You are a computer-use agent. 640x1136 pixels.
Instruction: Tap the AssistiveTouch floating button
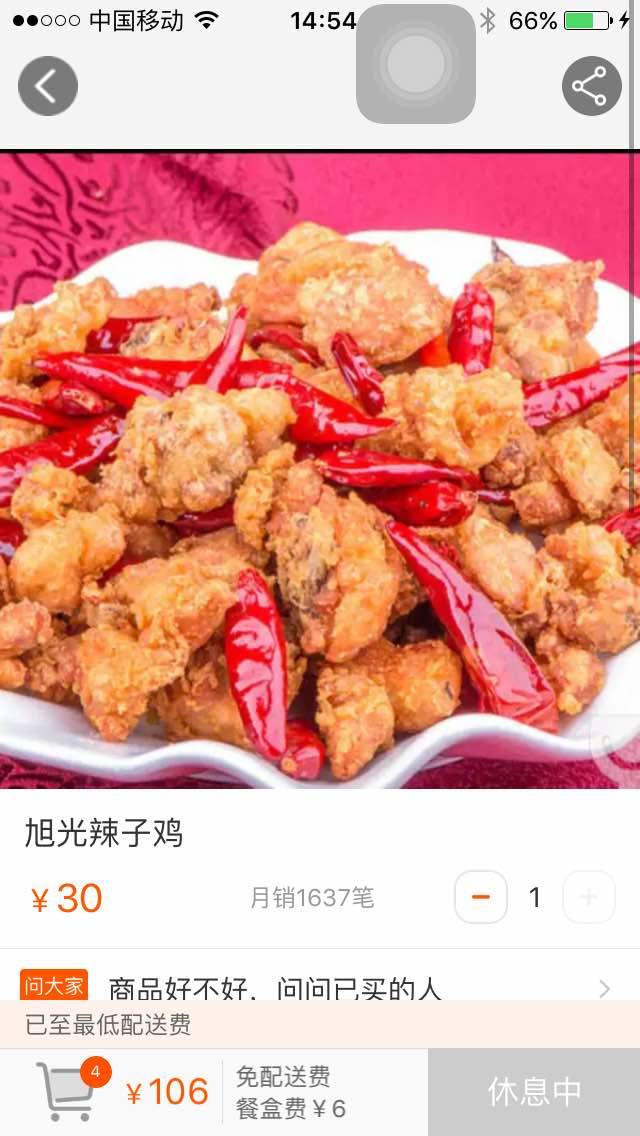[x=415, y=64]
